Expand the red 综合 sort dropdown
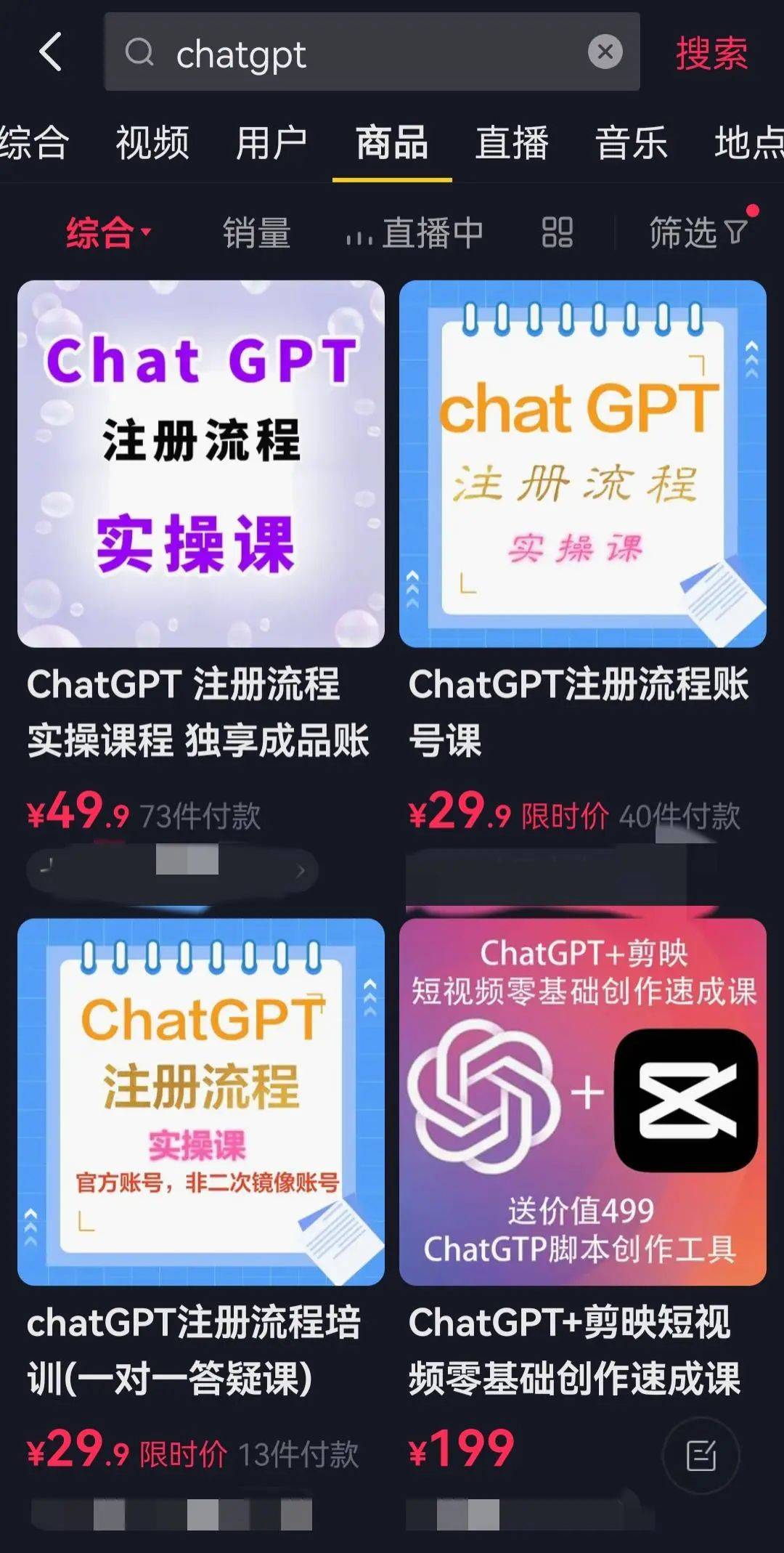The height and width of the screenshot is (1553, 784). pyautogui.click(x=107, y=233)
